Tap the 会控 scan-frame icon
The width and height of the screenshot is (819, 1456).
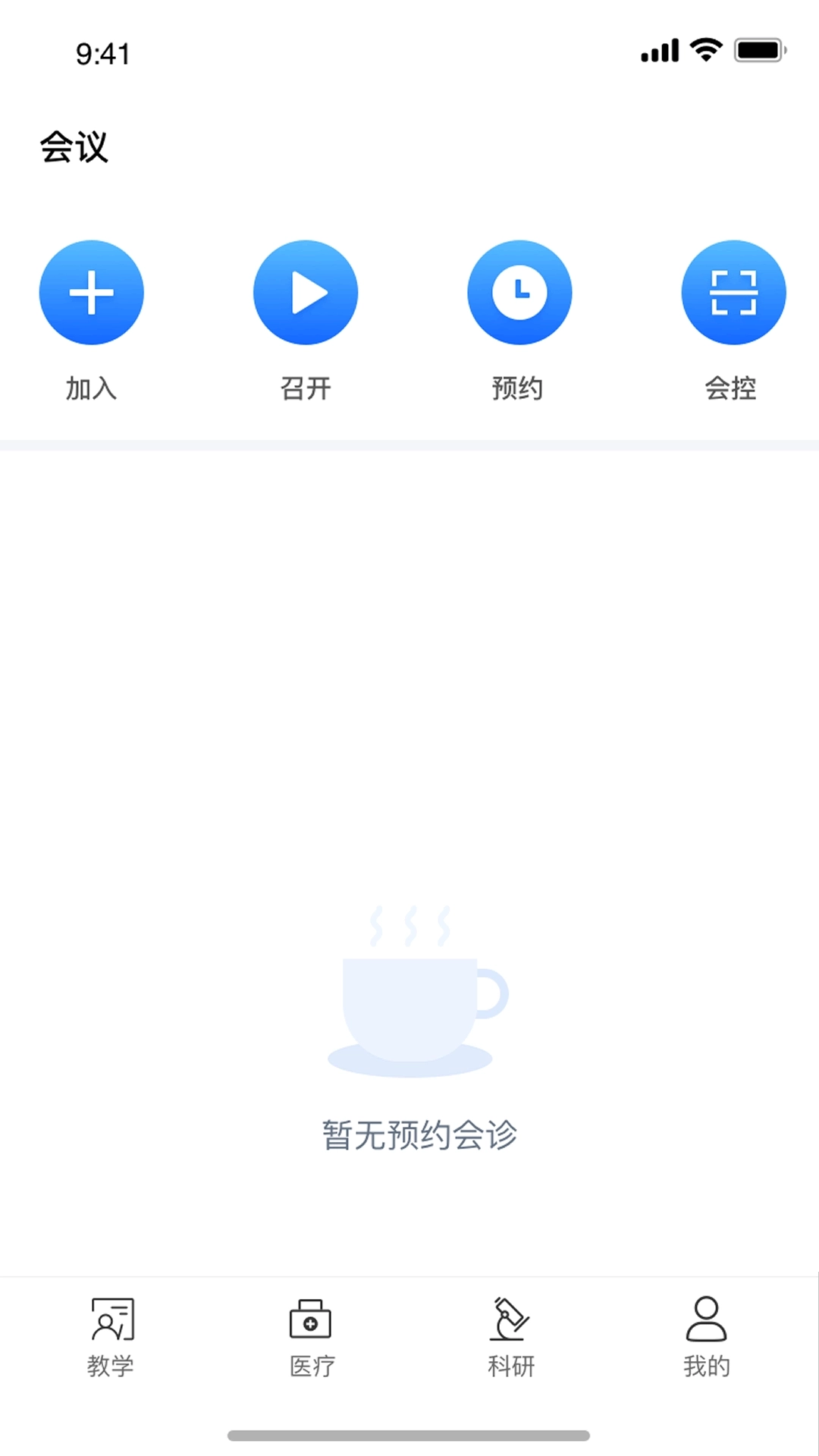(x=733, y=292)
